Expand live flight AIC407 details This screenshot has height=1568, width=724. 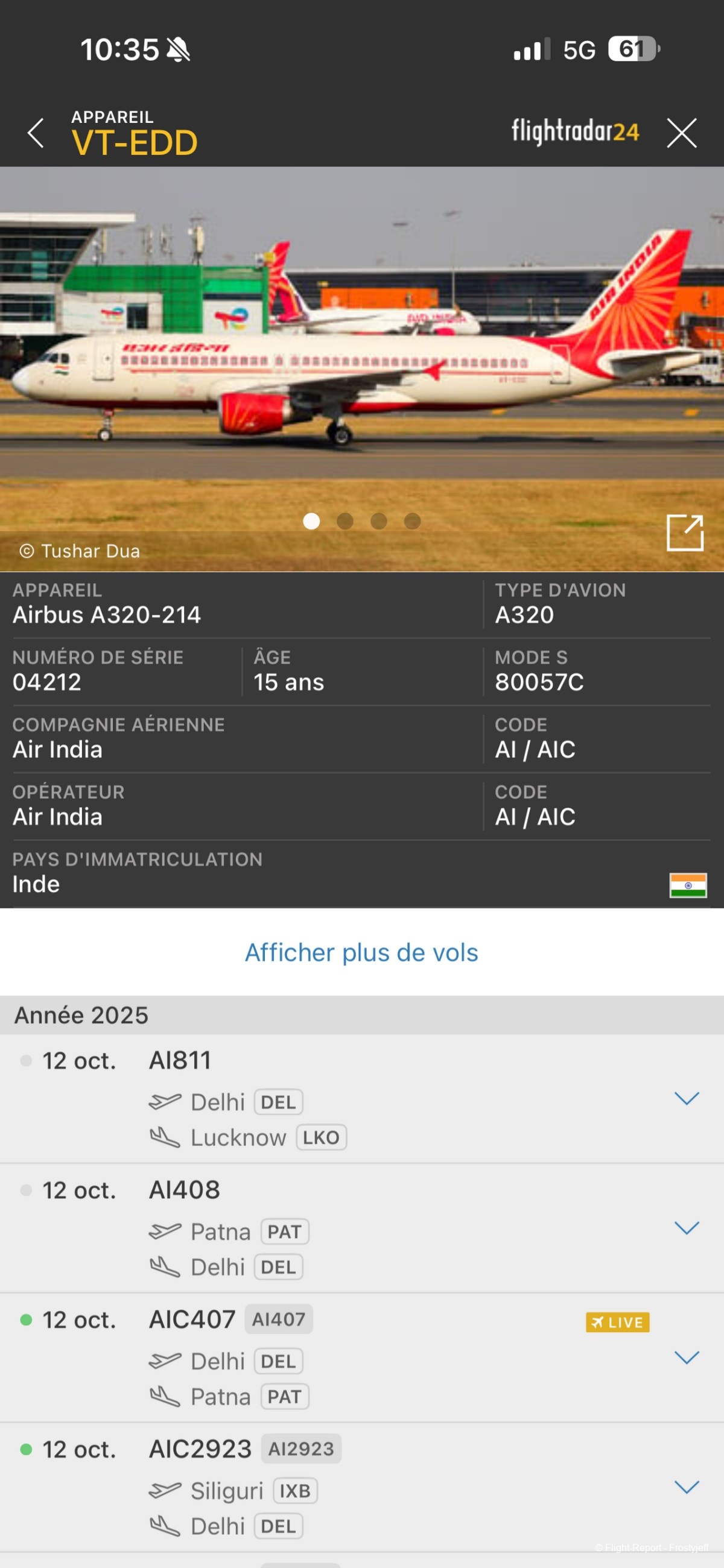[686, 1358]
